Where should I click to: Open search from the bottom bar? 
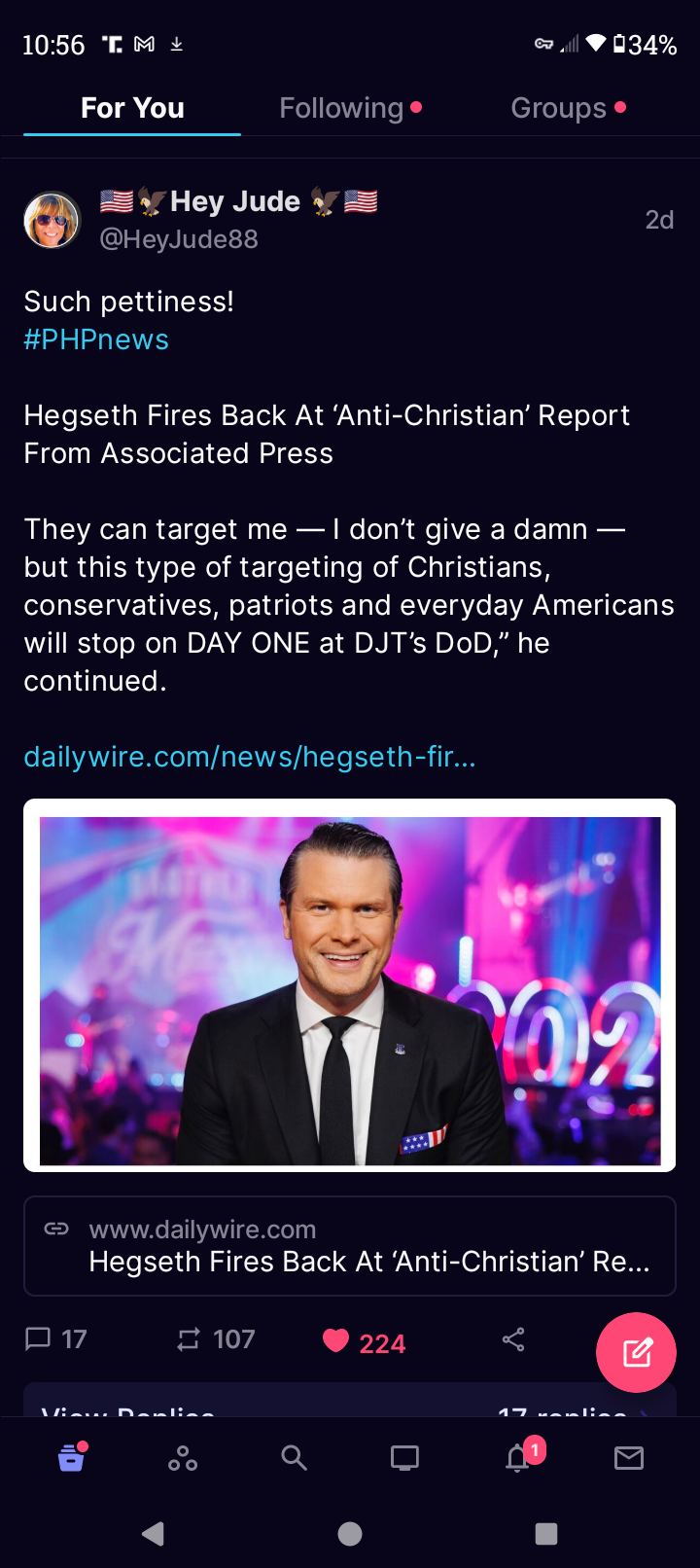pos(294,1457)
